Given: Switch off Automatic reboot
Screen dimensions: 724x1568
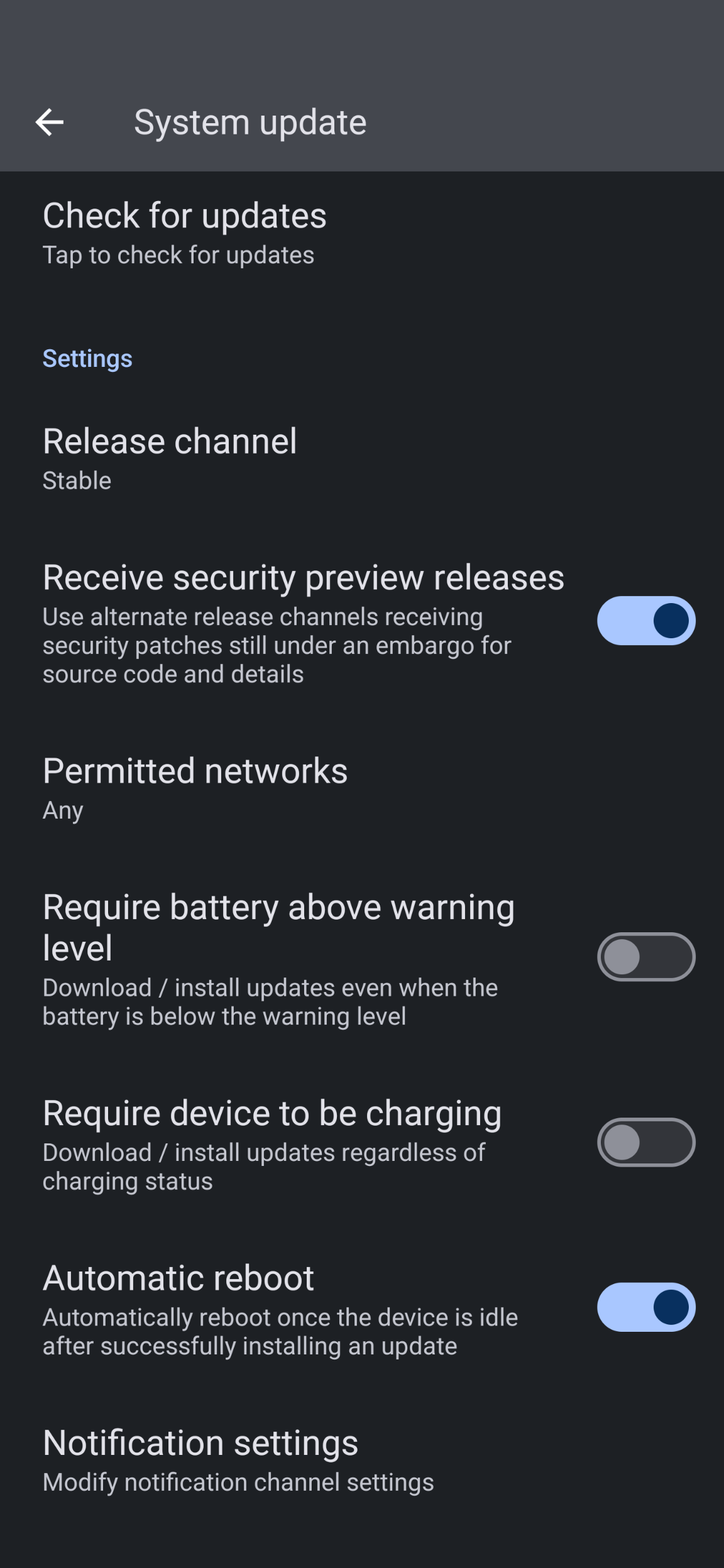Looking at the screenshot, I should [645, 1307].
